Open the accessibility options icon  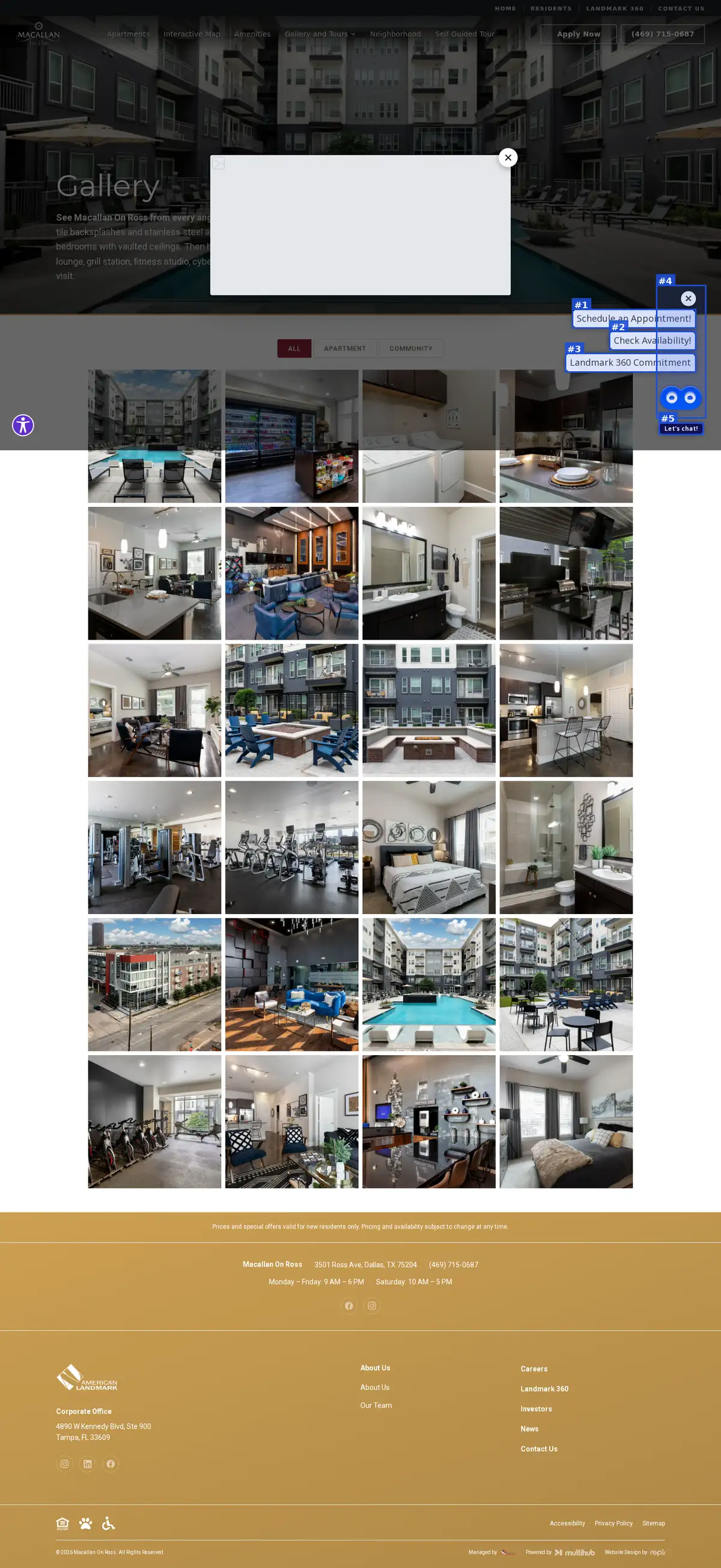(x=23, y=425)
